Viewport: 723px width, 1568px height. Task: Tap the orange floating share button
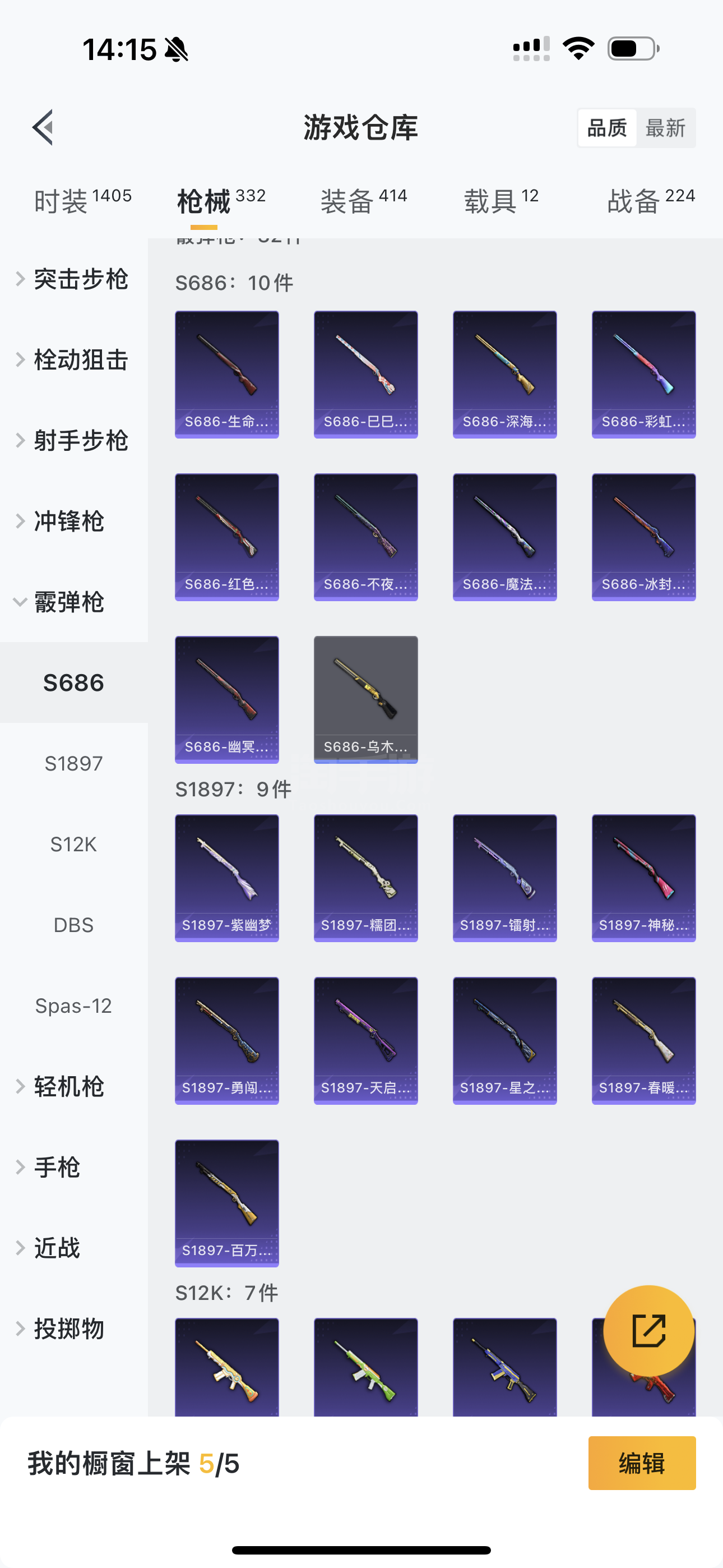click(x=649, y=1331)
